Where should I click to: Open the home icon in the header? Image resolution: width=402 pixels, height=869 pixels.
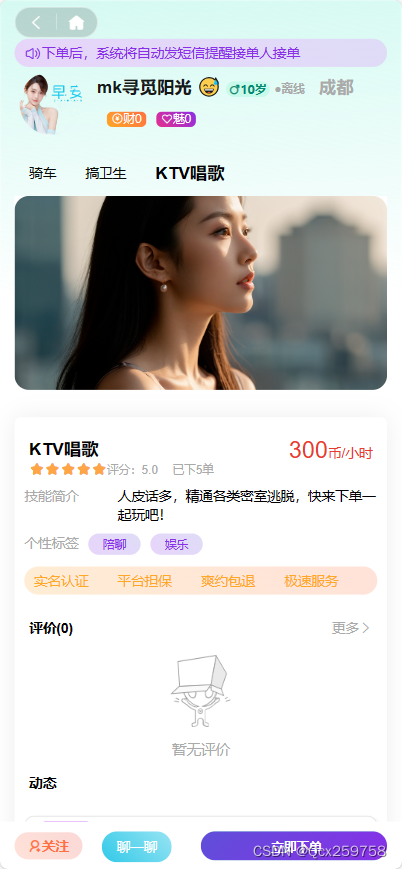click(76, 23)
